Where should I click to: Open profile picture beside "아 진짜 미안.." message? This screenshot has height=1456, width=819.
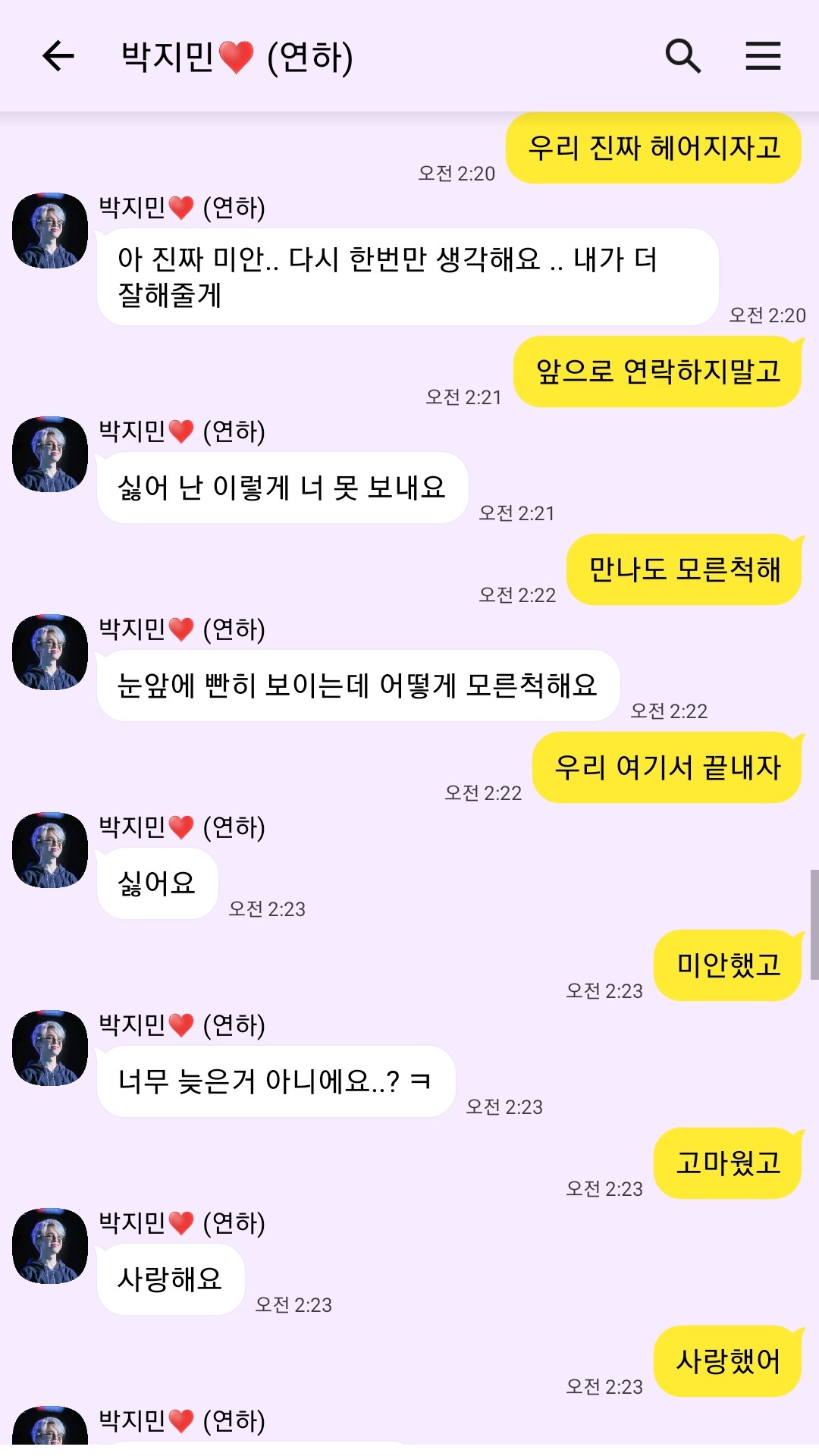[50, 231]
